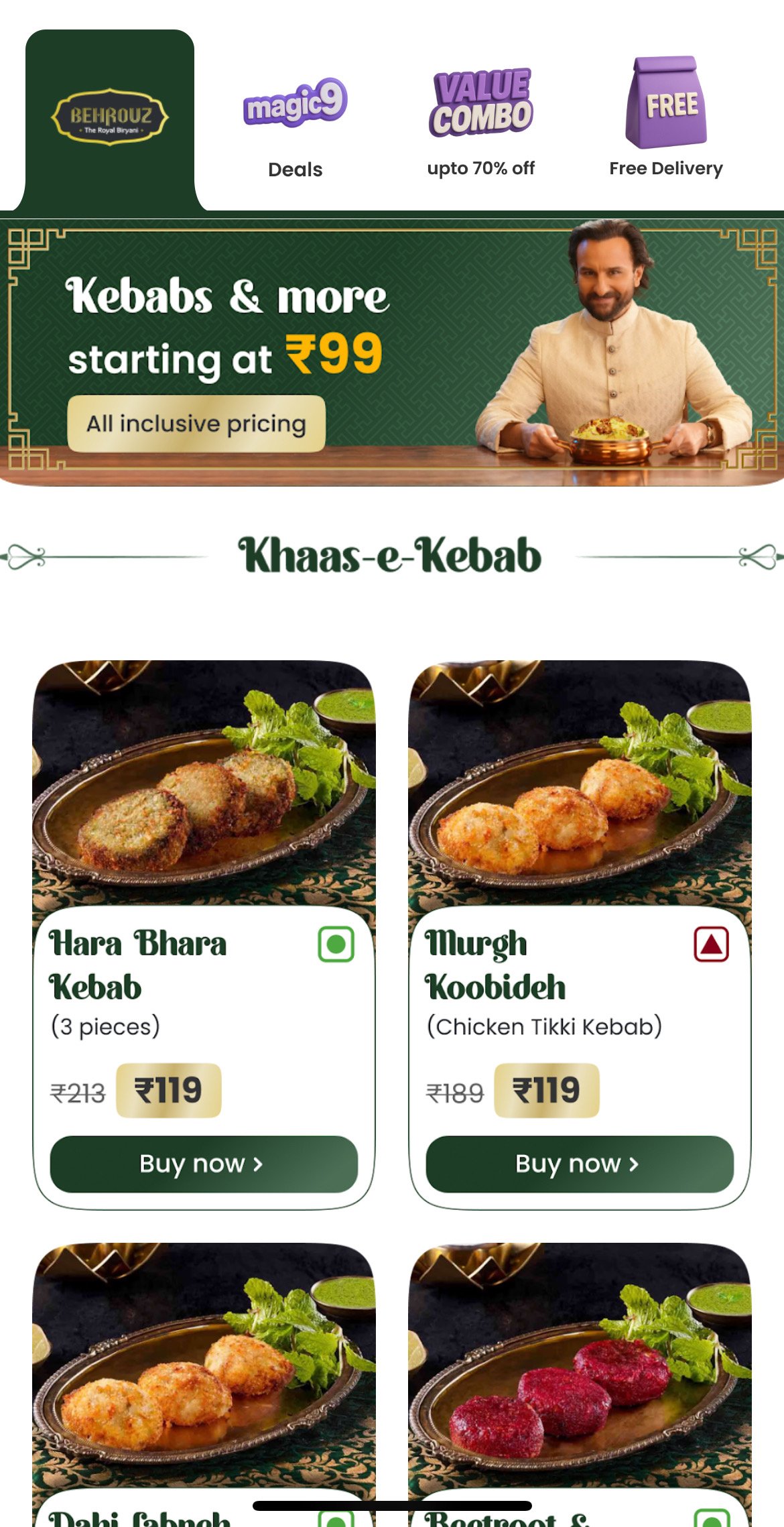This screenshot has height=1527, width=784.
Task: Open the Murgh Koobideh card
Action: coord(580,935)
